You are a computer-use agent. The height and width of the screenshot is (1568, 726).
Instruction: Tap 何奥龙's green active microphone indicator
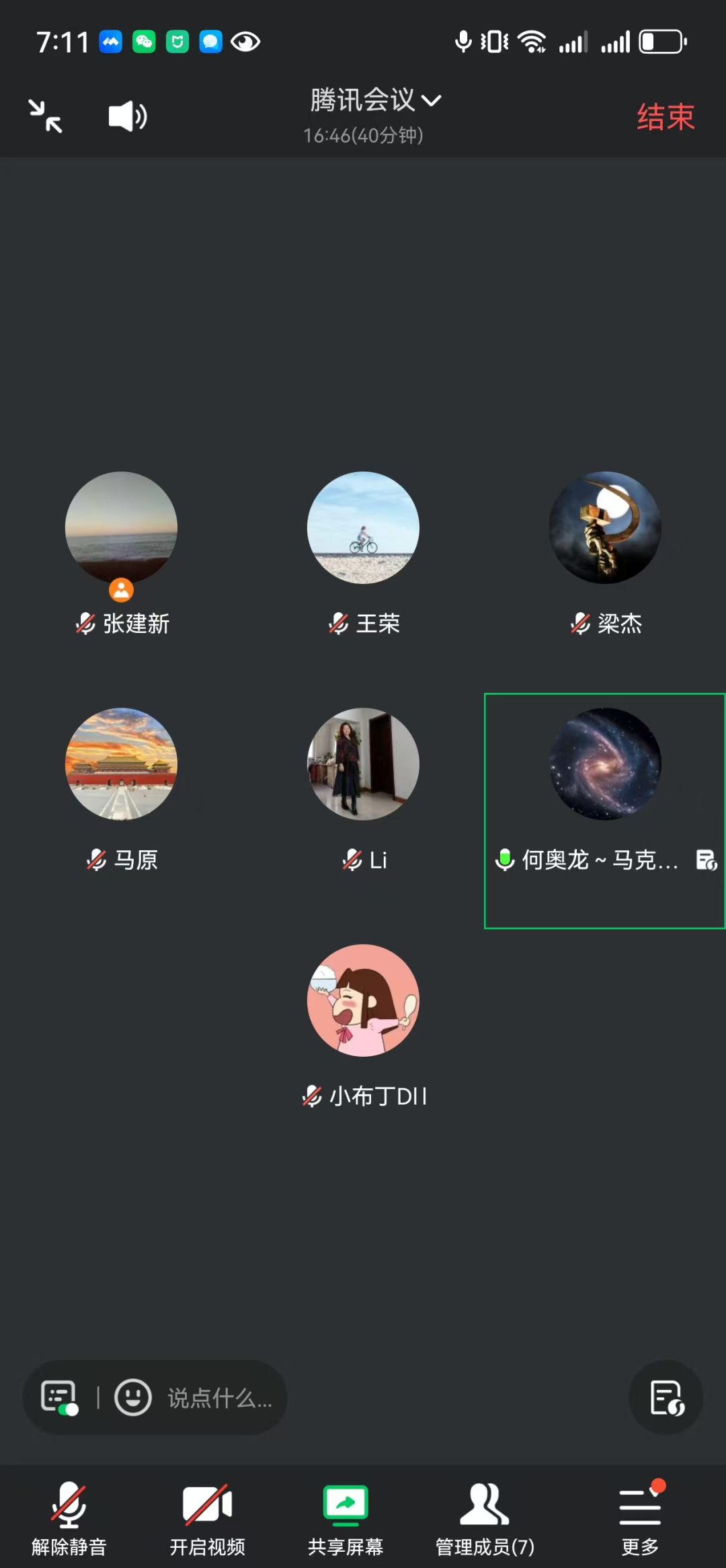[506, 860]
